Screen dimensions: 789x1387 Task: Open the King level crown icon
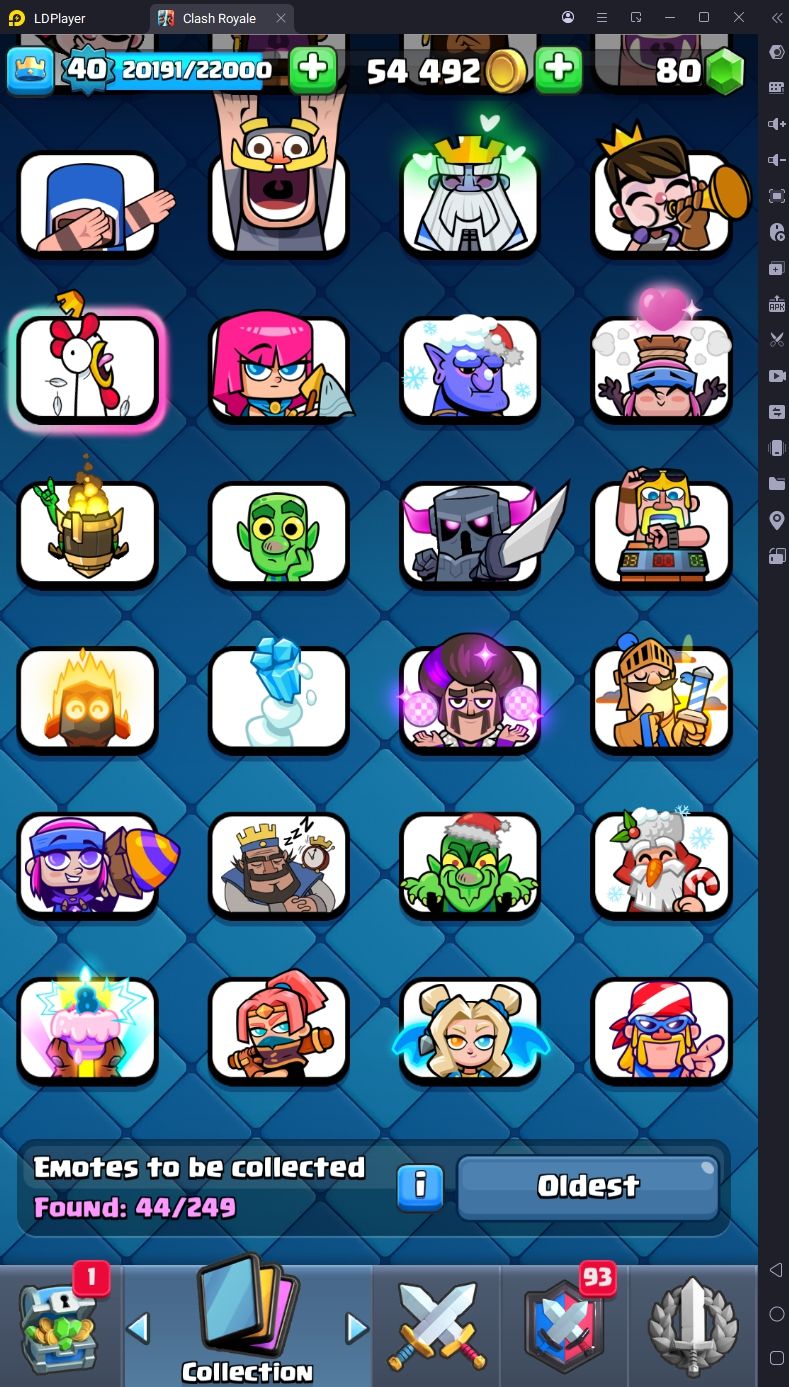30,69
